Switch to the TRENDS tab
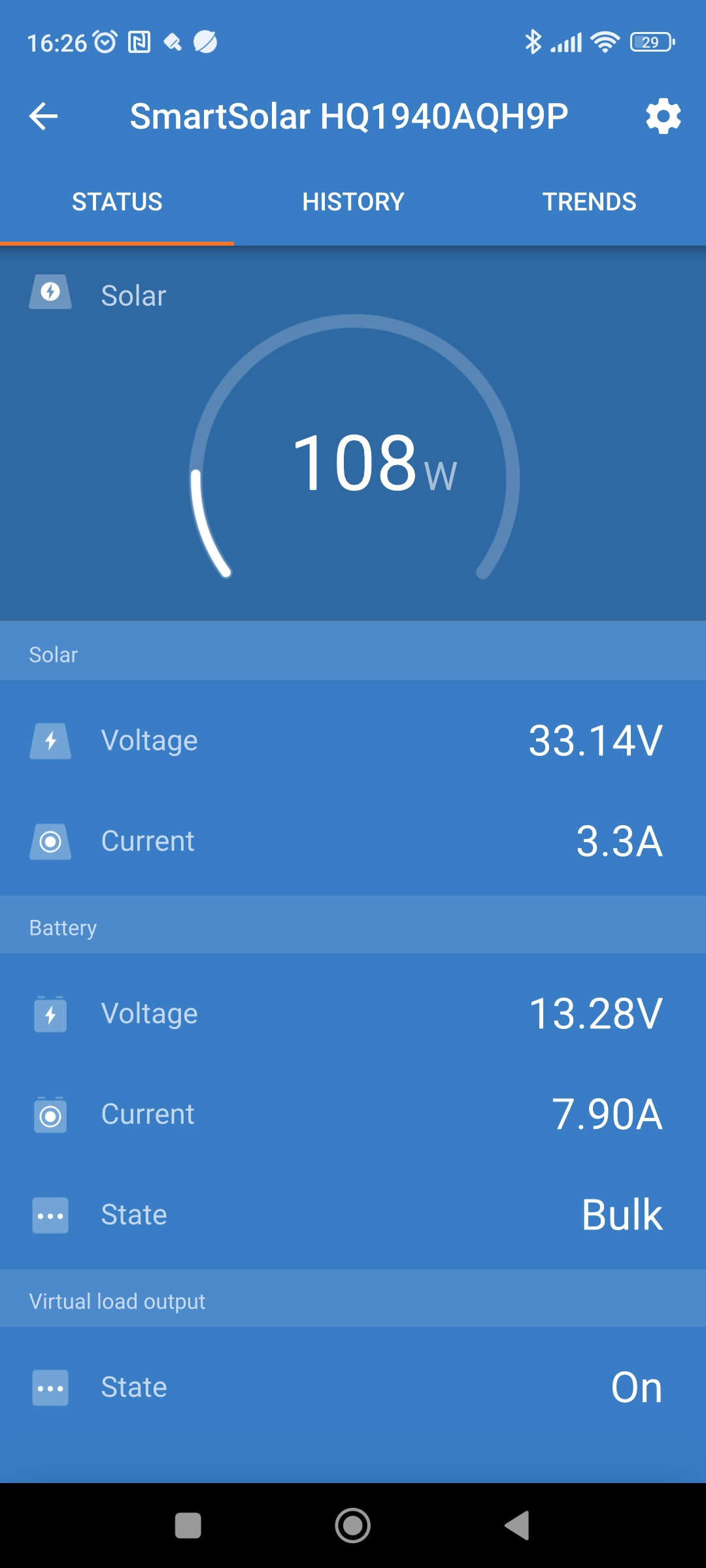The height and width of the screenshot is (1568, 706). (x=589, y=202)
